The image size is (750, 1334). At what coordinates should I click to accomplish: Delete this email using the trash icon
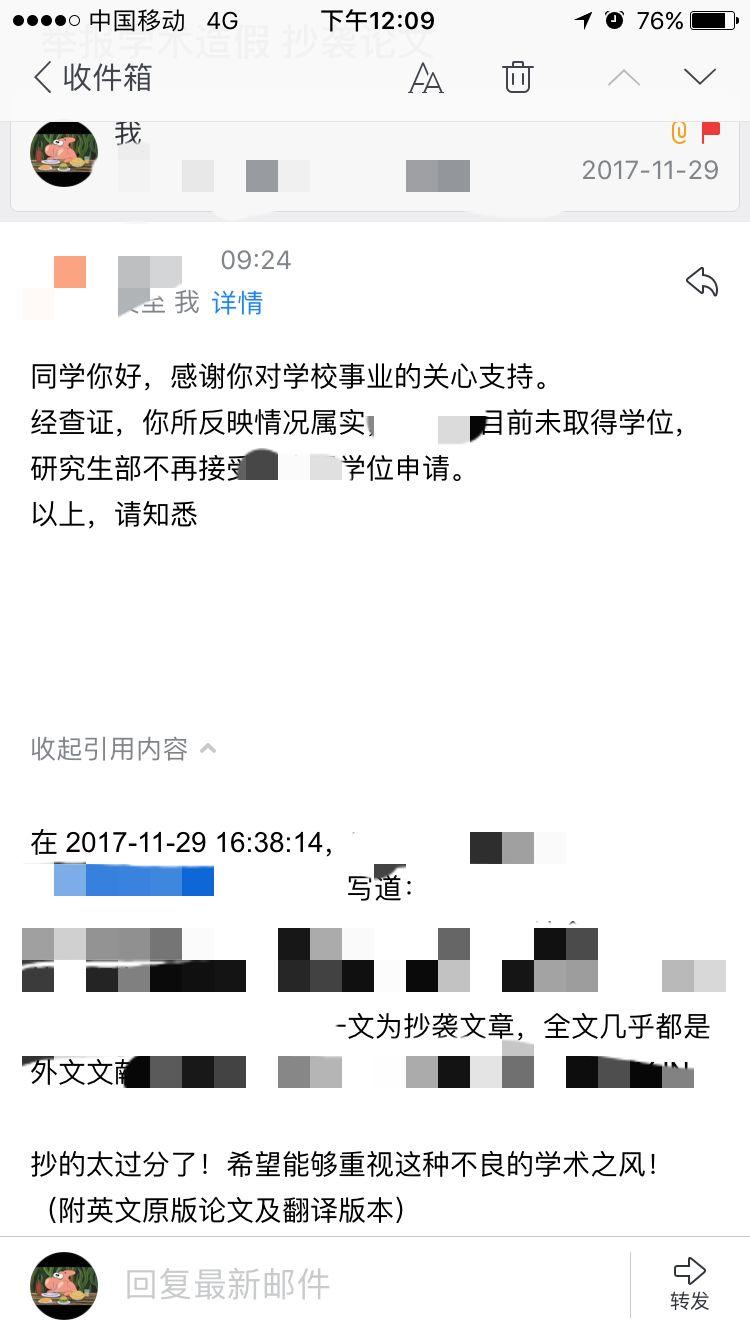coord(517,76)
